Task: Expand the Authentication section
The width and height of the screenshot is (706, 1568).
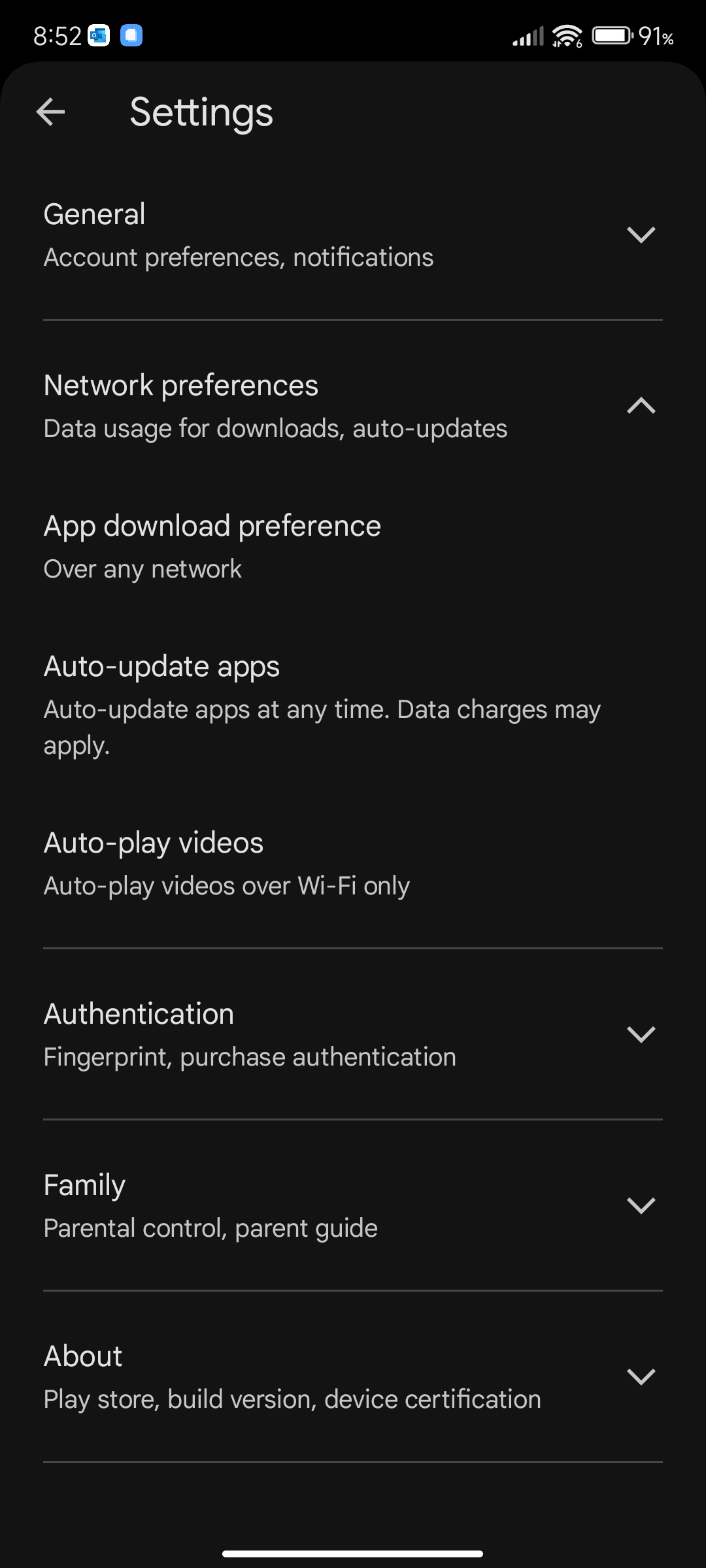Action: pos(353,1034)
